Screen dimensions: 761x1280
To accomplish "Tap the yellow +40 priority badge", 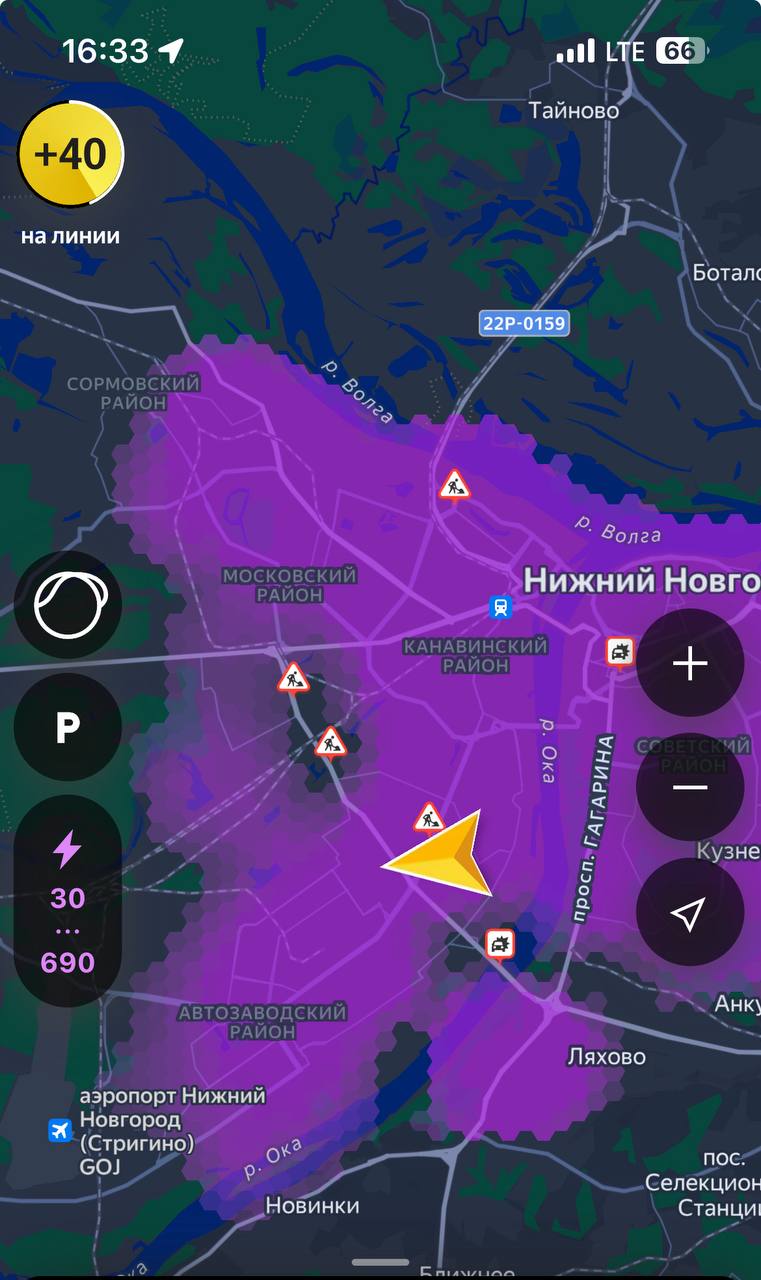I will pos(70,155).
